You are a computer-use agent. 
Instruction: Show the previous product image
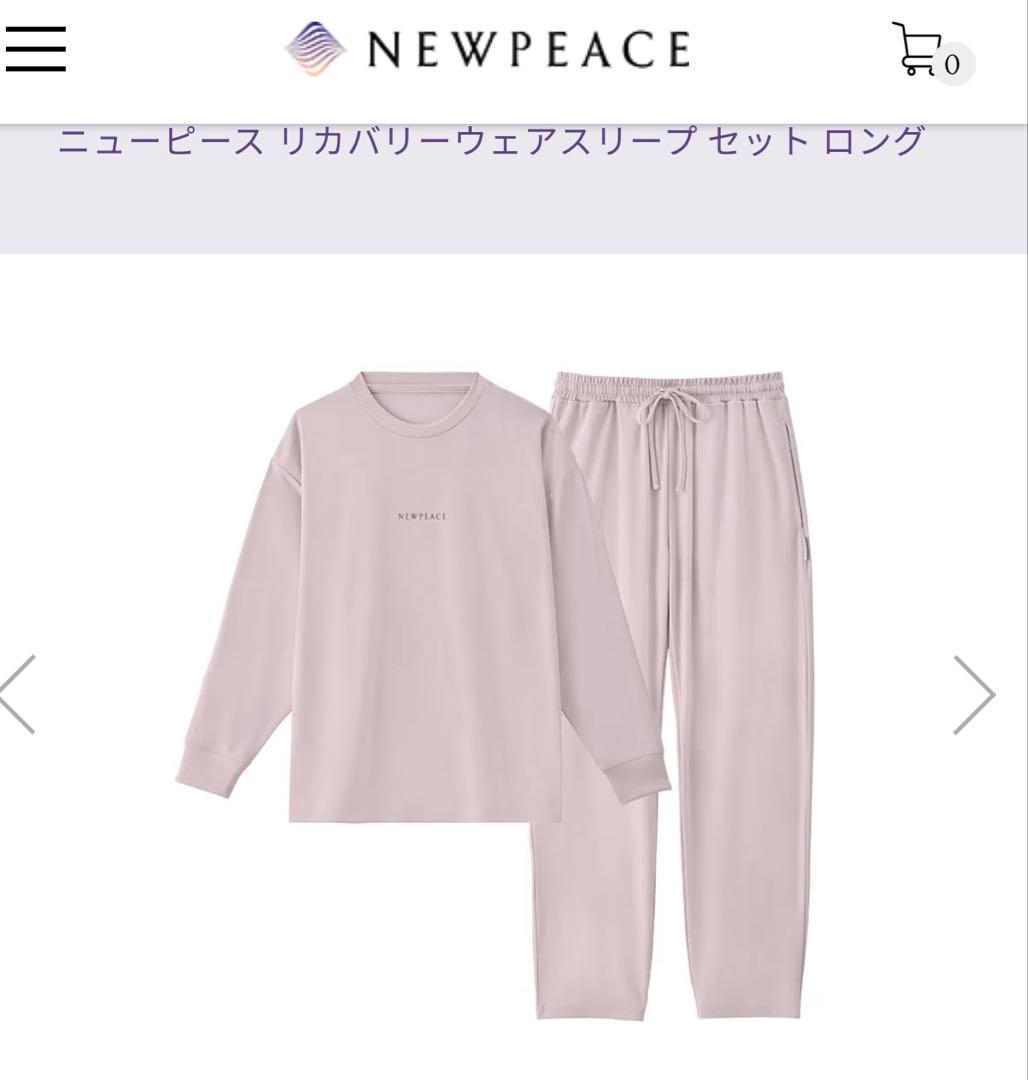click(18, 695)
